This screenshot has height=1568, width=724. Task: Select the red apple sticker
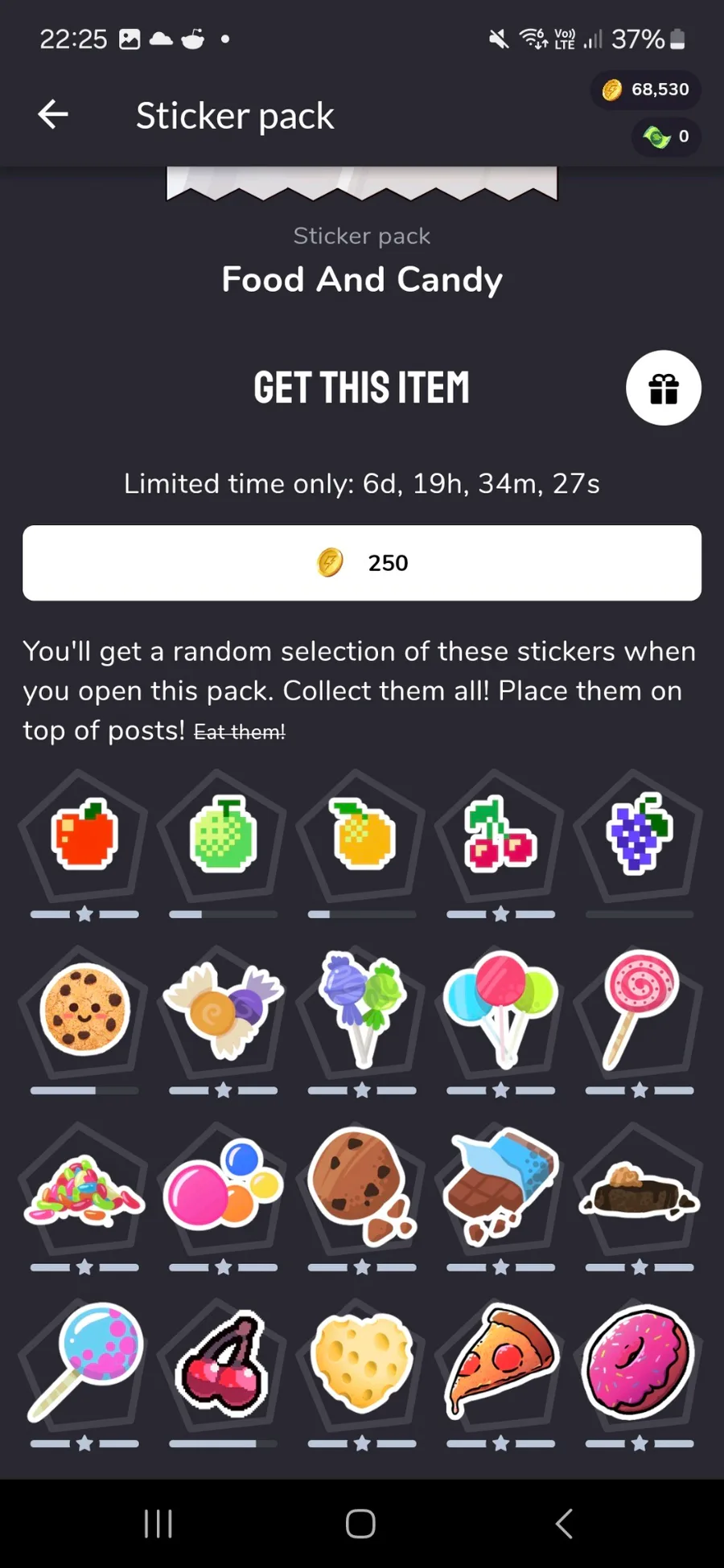84,835
